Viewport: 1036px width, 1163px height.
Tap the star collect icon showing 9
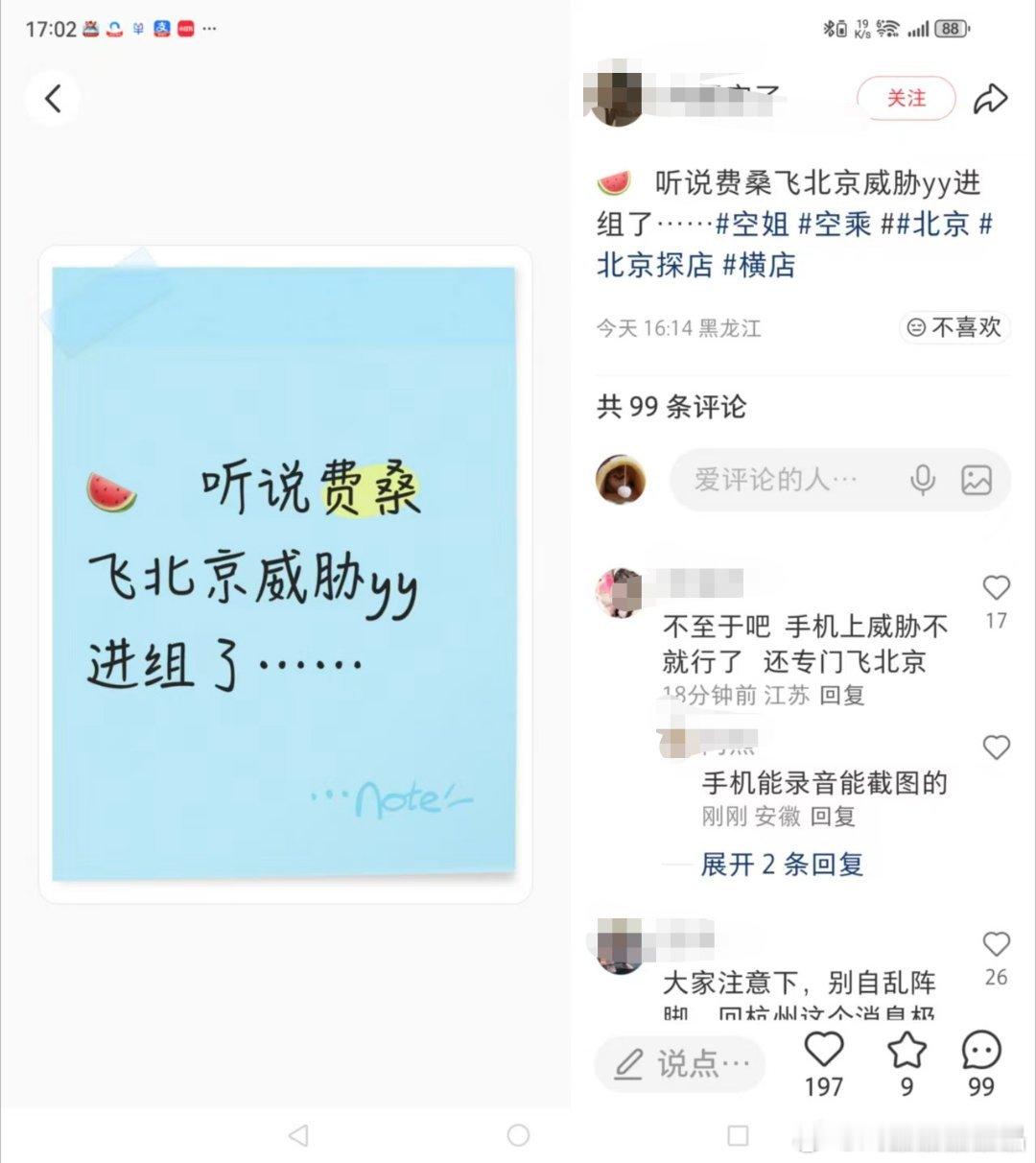click(x=905, y=1052)
